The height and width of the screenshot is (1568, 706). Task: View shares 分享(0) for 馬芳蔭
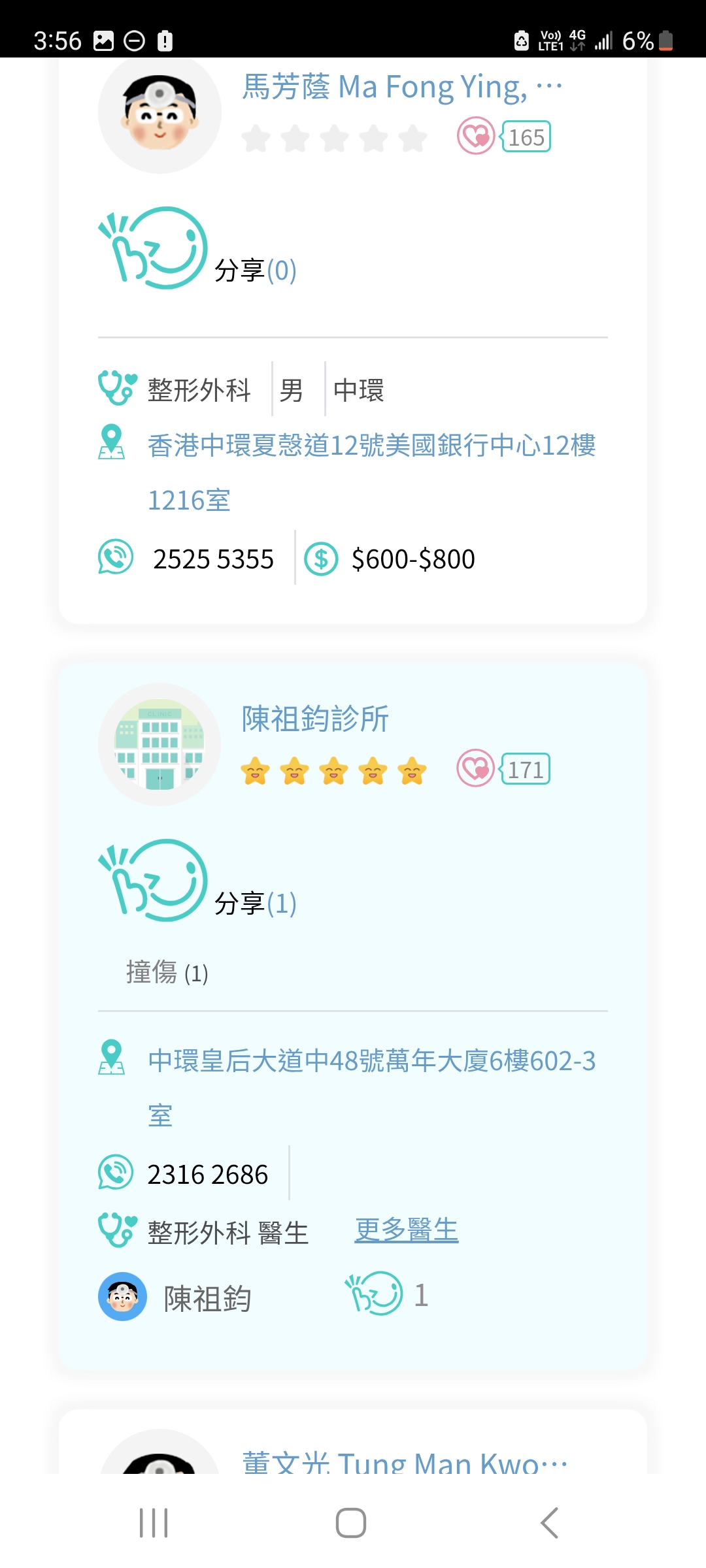[255, 270]
